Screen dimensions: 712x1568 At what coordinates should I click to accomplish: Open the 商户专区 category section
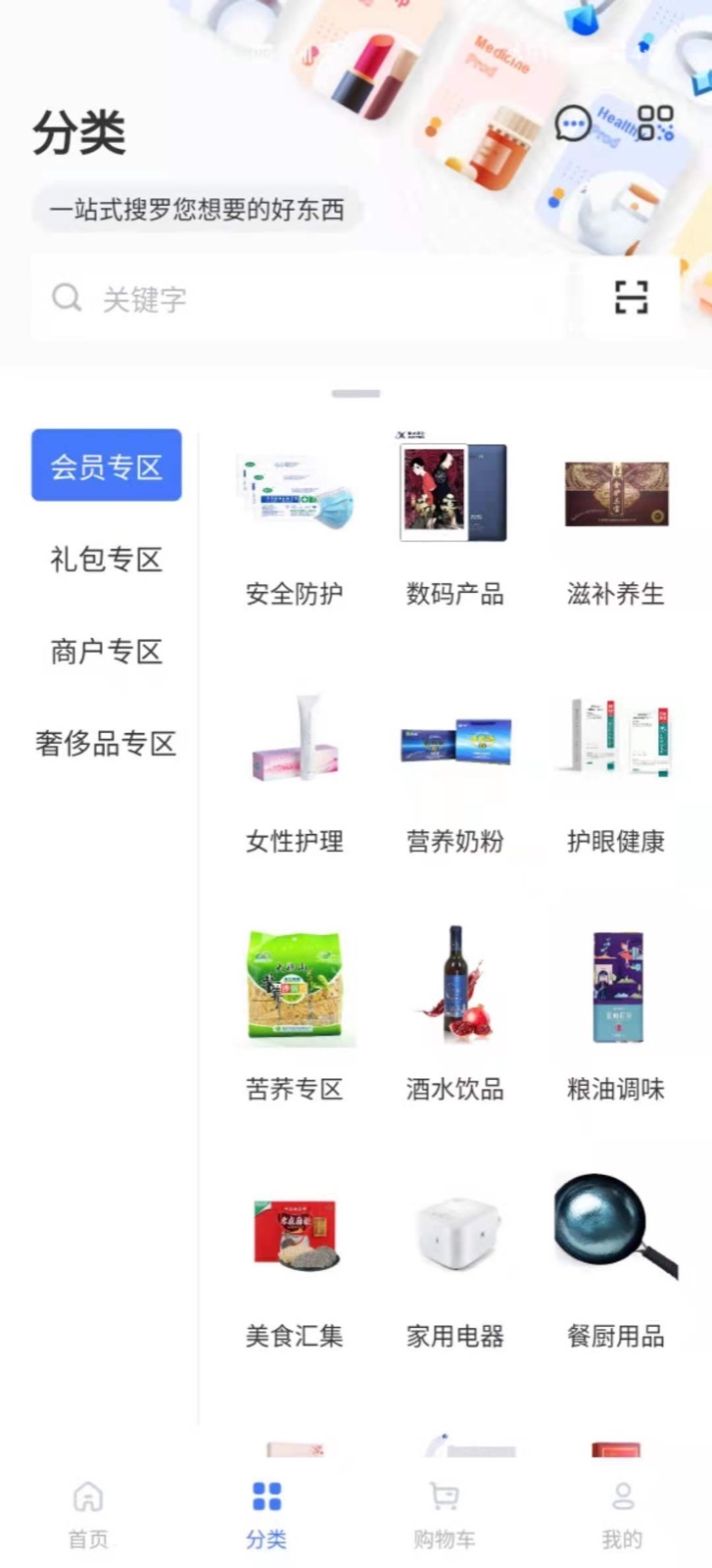pos(106,650)
